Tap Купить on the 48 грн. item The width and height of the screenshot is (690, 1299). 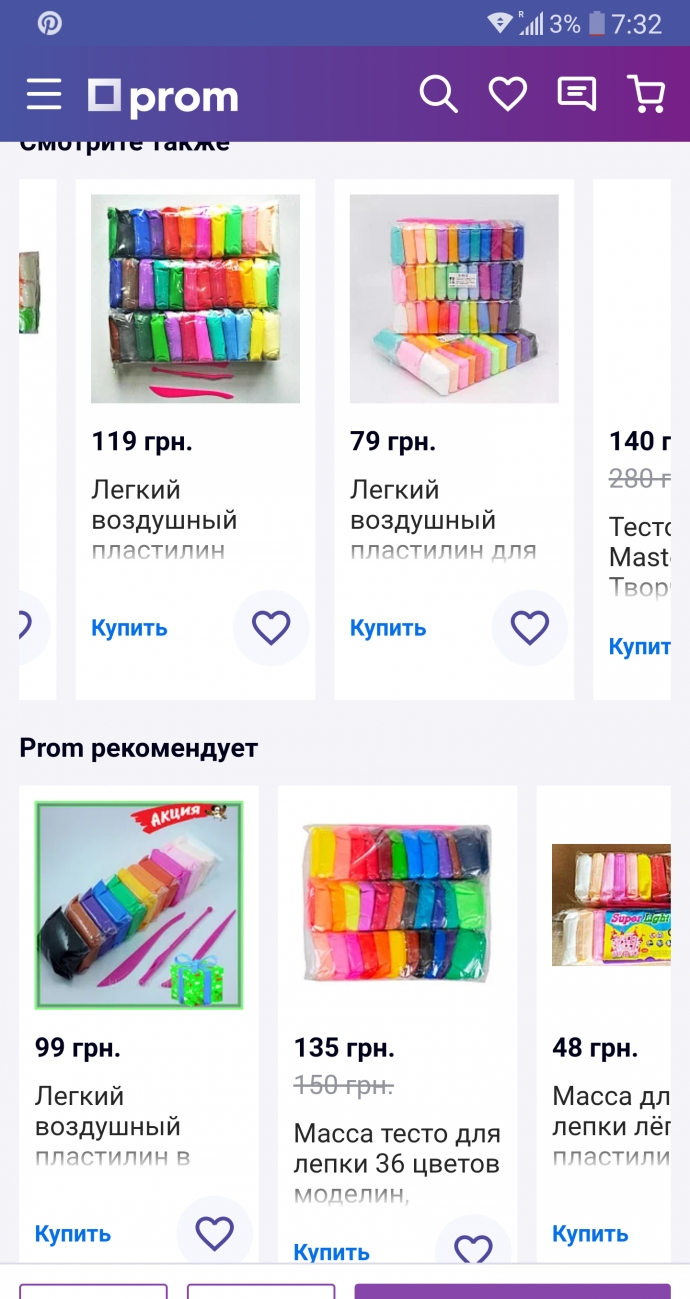click(x=590, y=1233)
